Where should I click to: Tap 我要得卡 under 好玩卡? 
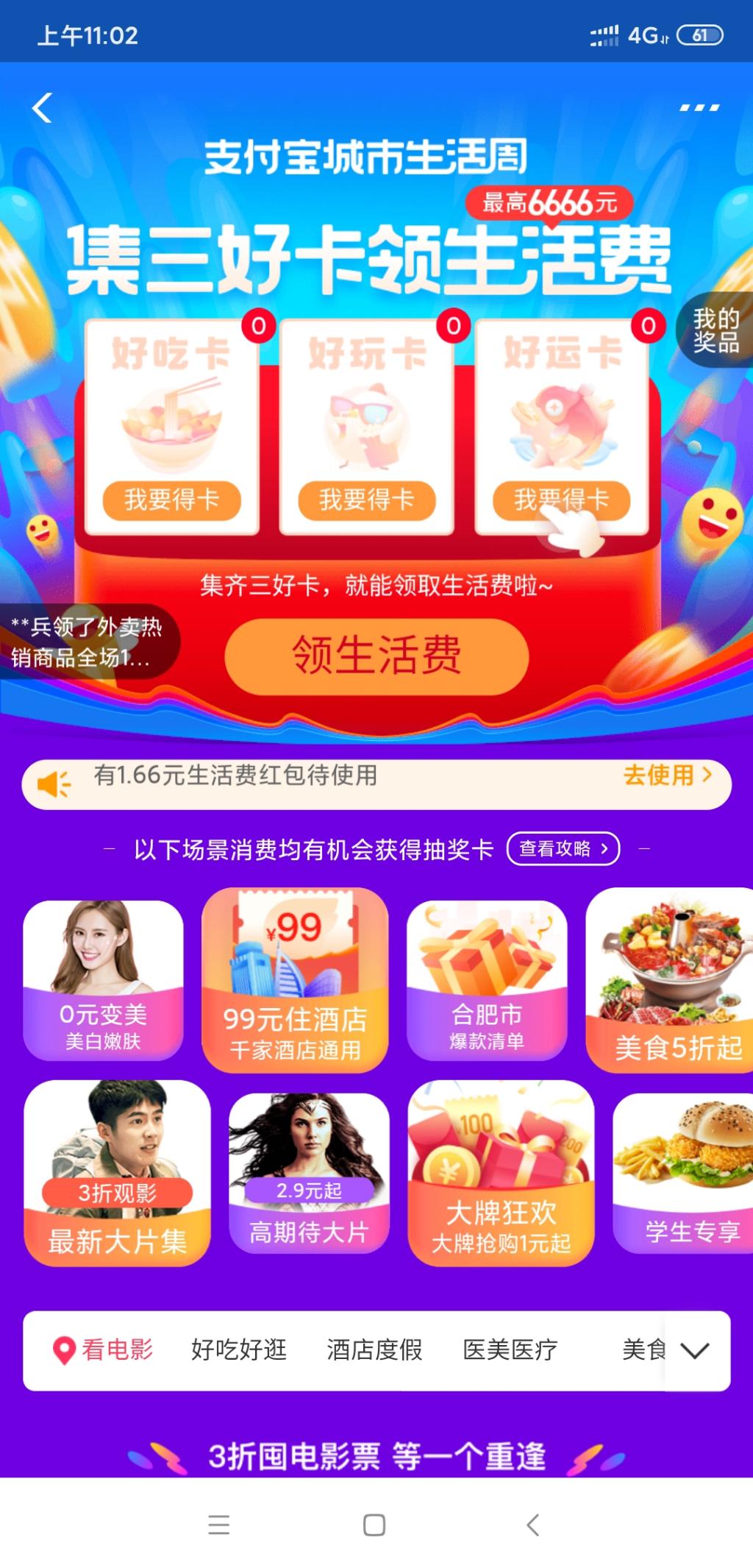tap(366, 500)
